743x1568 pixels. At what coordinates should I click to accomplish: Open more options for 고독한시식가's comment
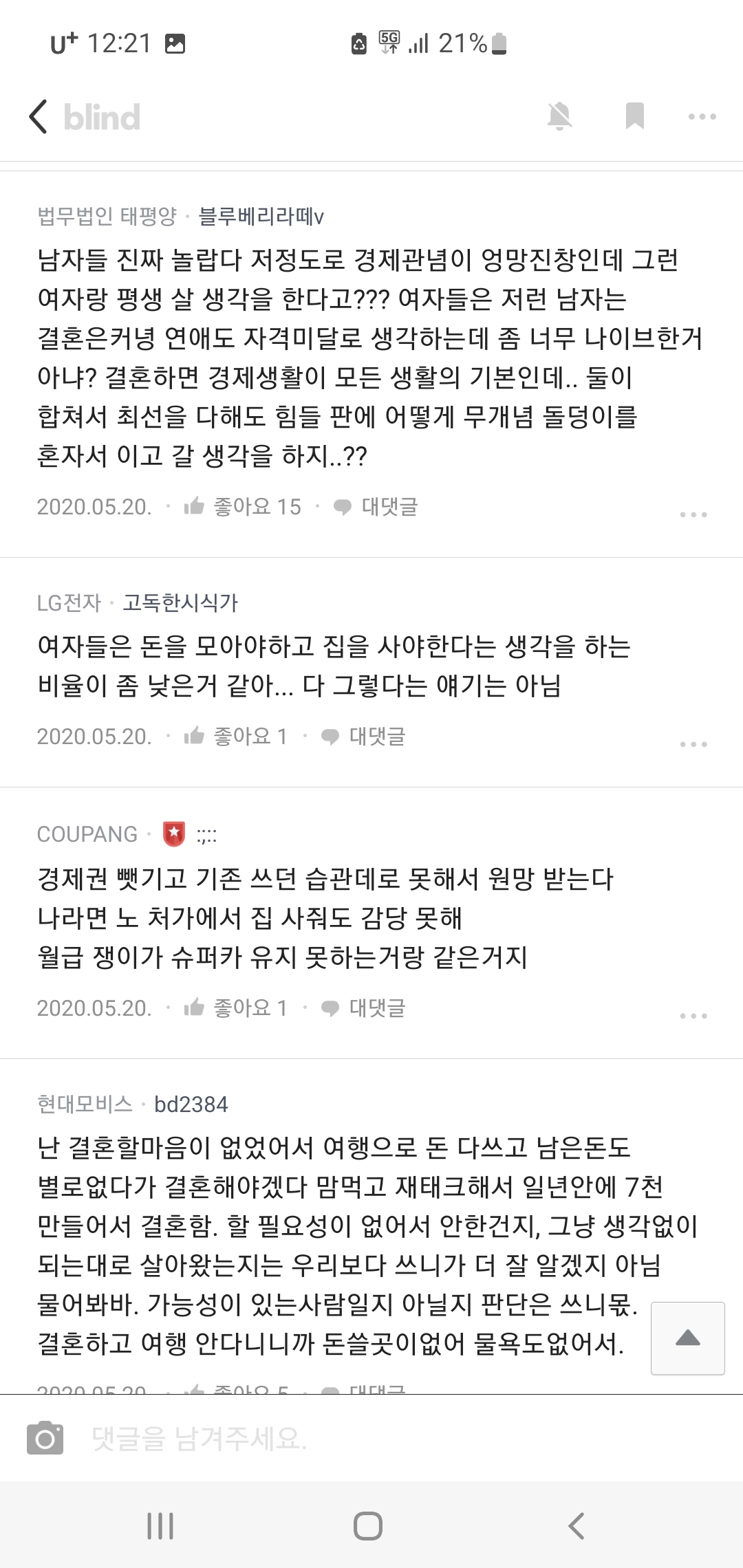pos(693,744)
